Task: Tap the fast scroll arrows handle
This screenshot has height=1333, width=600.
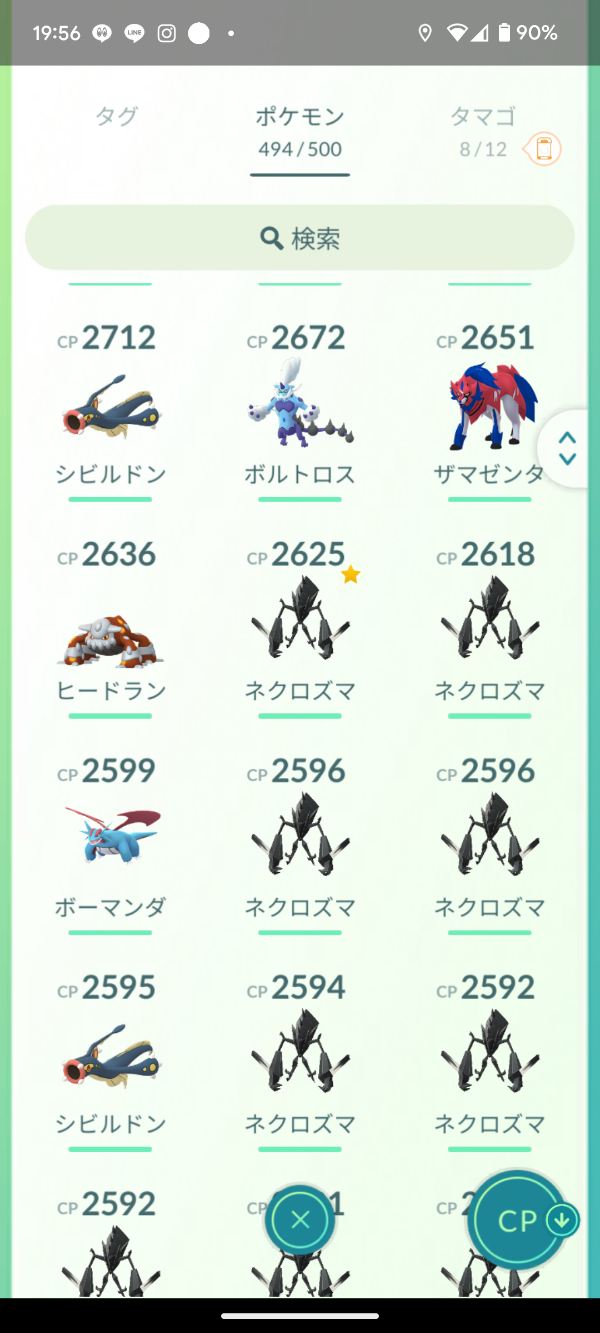Action: point(567,448)
